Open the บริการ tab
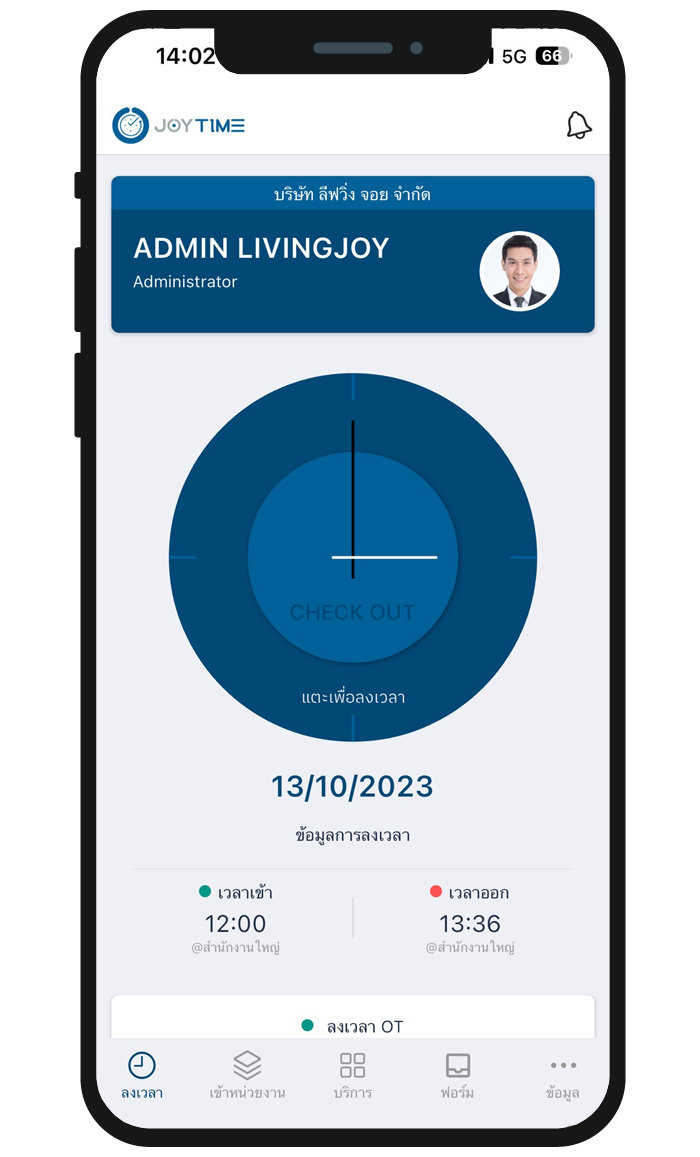Screen dimensions: 700x1157 coord(352,1075)
